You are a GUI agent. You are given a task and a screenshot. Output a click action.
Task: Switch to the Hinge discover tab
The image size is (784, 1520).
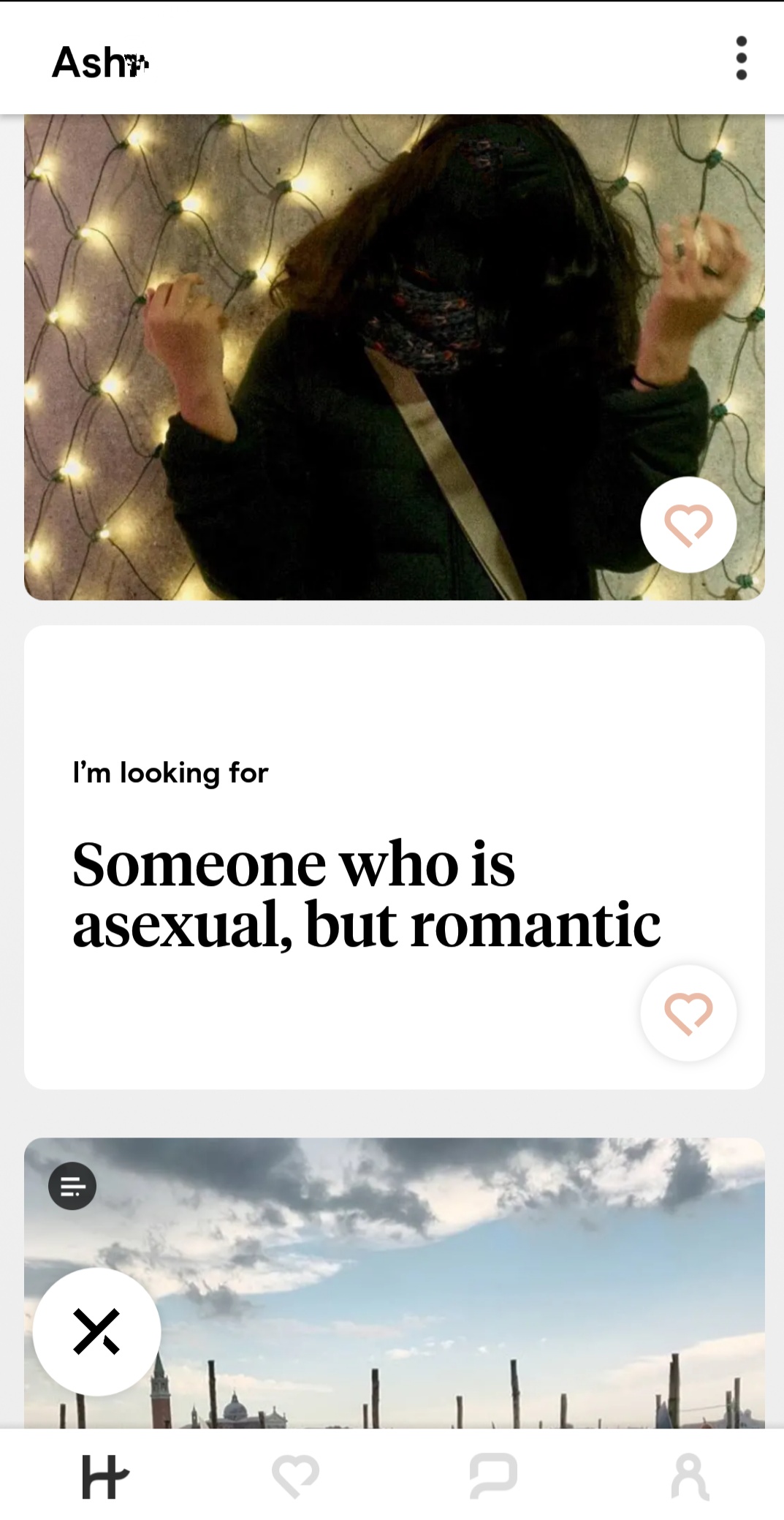tap(104, 1476)
